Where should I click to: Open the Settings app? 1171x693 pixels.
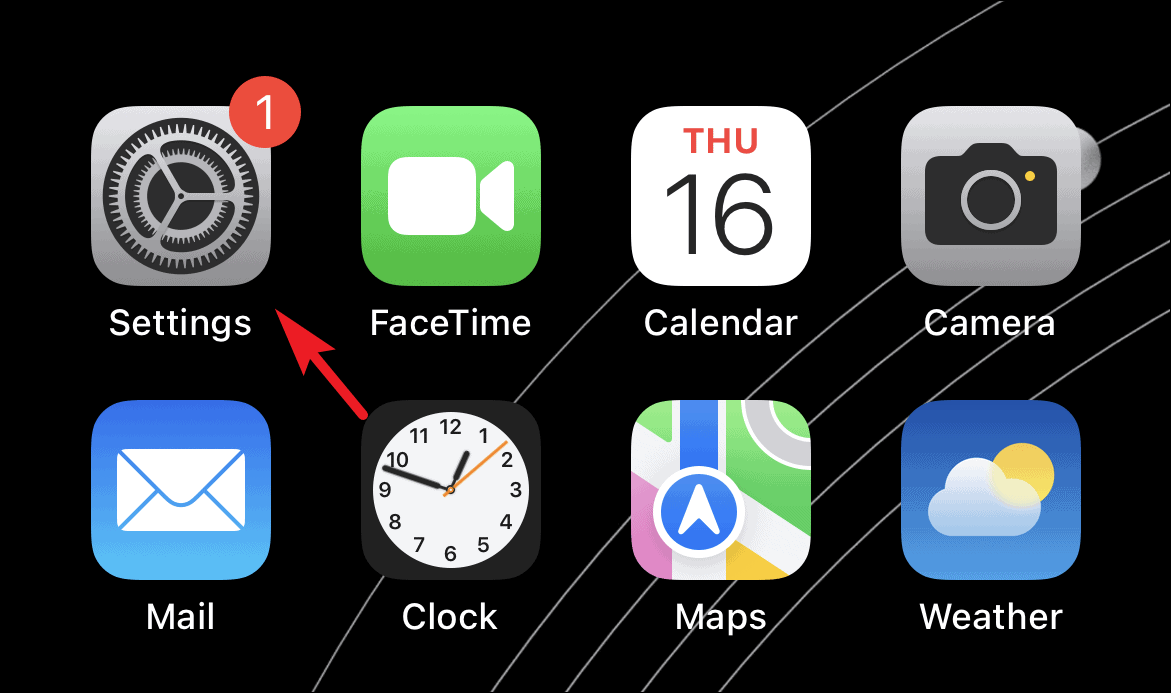coord(181,196)
